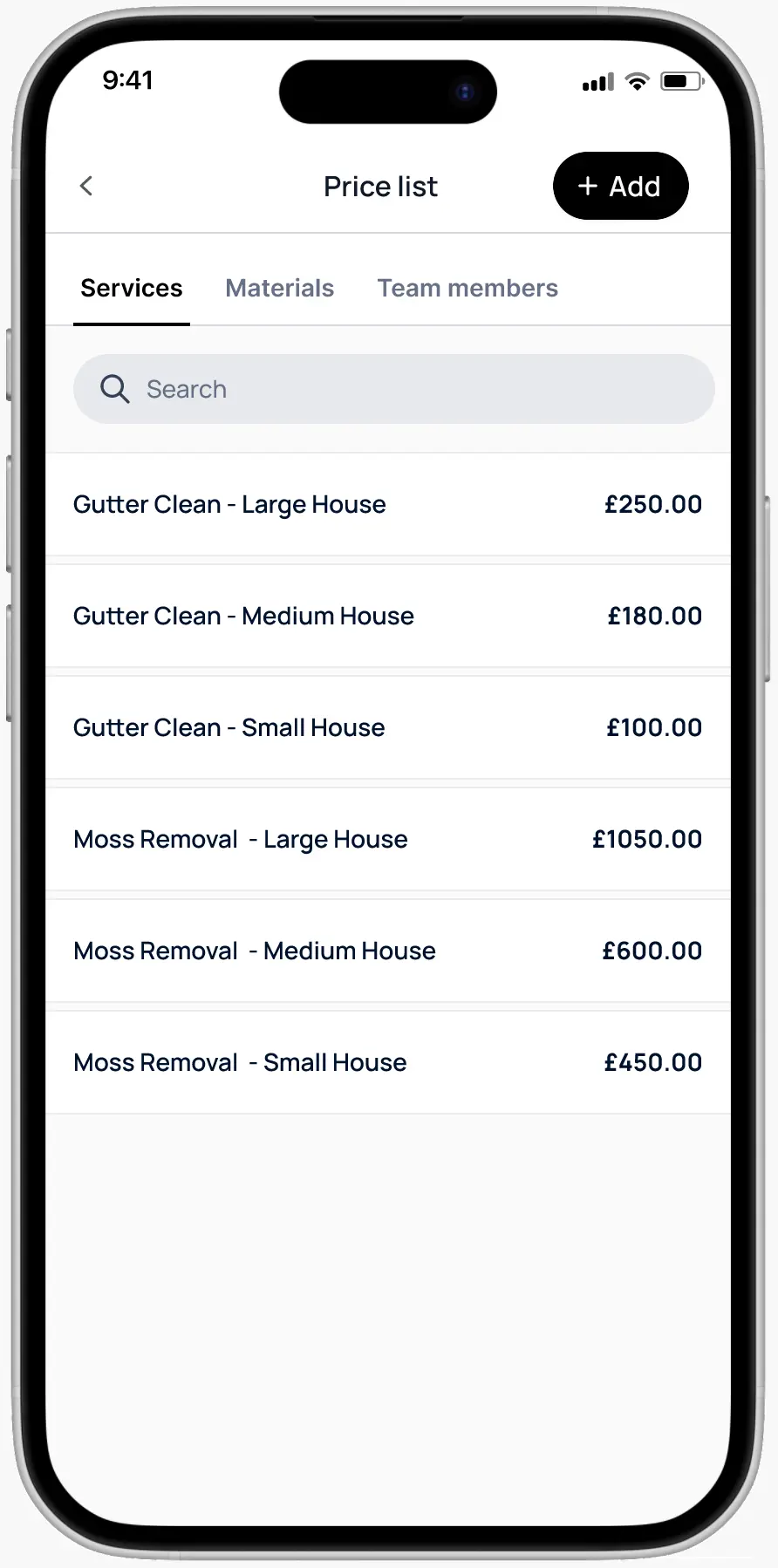
Task: Switch to the Materials tab
Action: 279,288
